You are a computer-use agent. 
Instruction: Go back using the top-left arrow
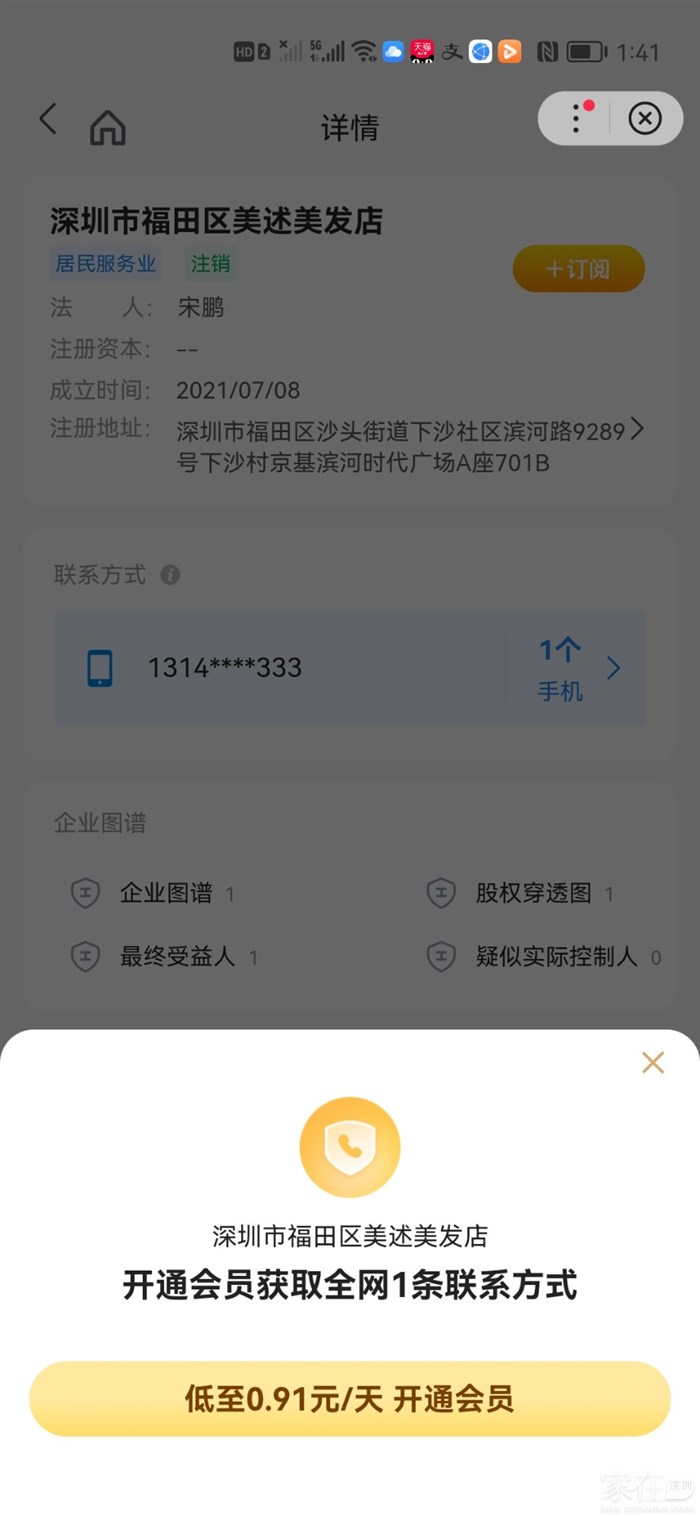[47, 119]
